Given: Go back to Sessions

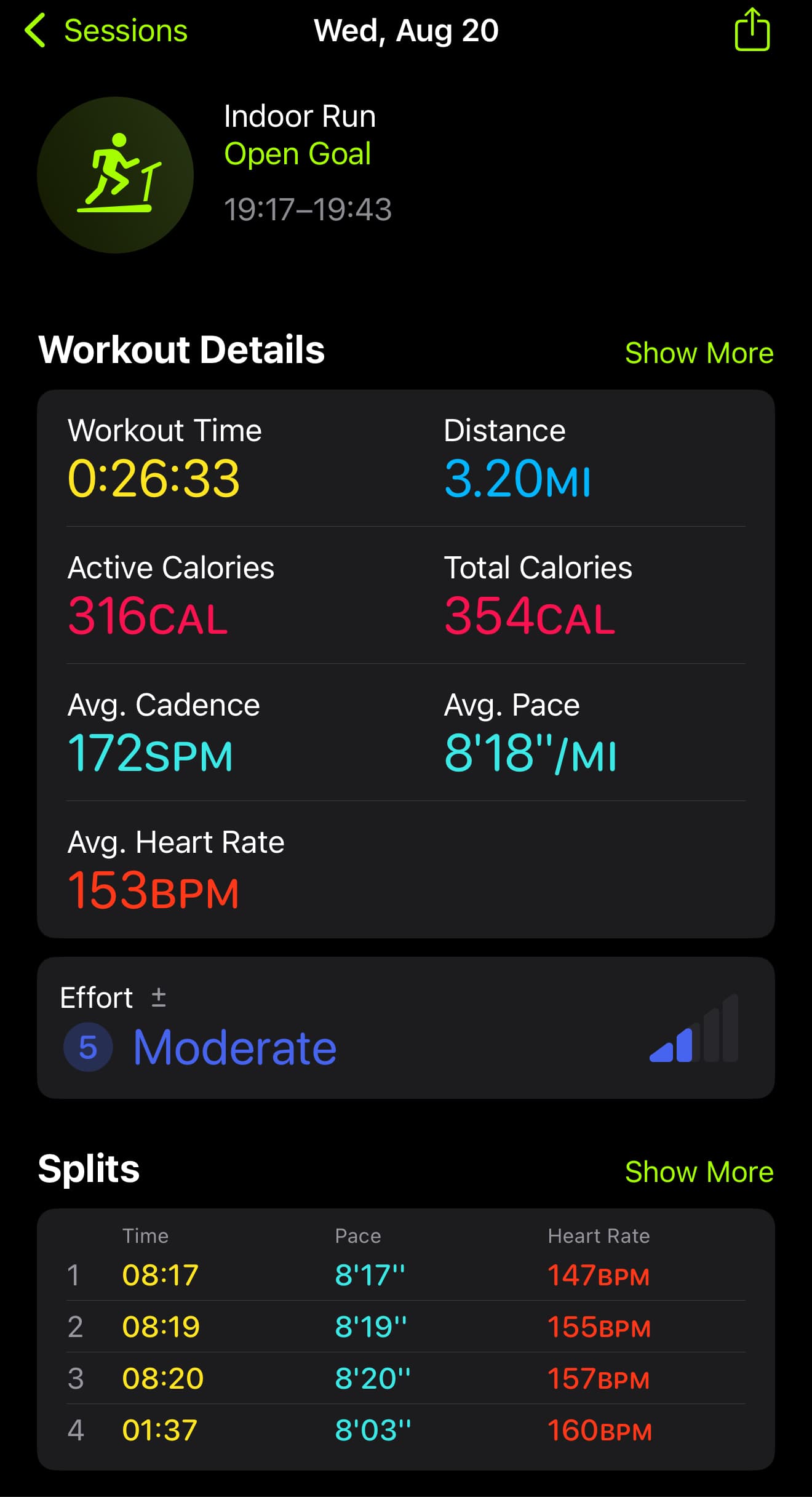Looking at the screenshot, I should (x=106, y=31).
